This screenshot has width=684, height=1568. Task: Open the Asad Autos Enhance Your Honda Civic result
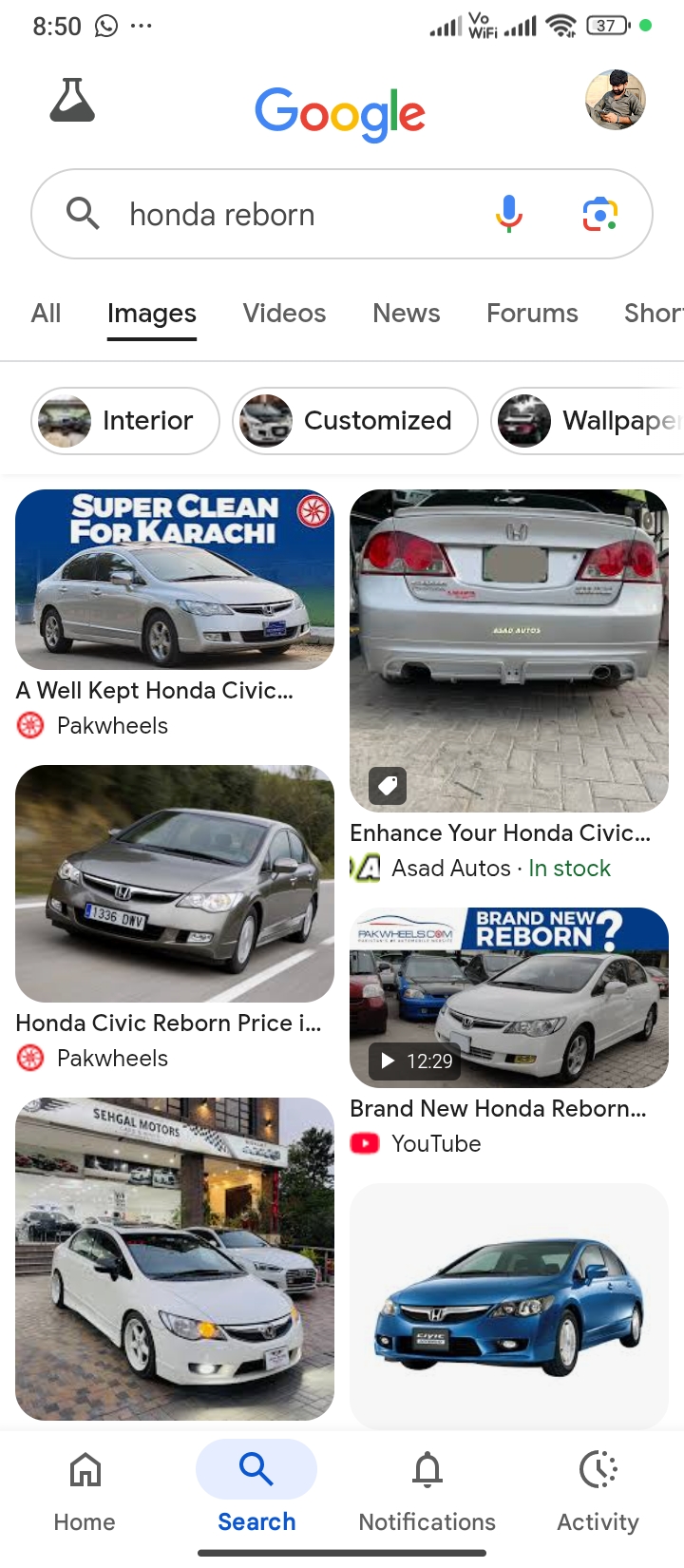[509, 651]
